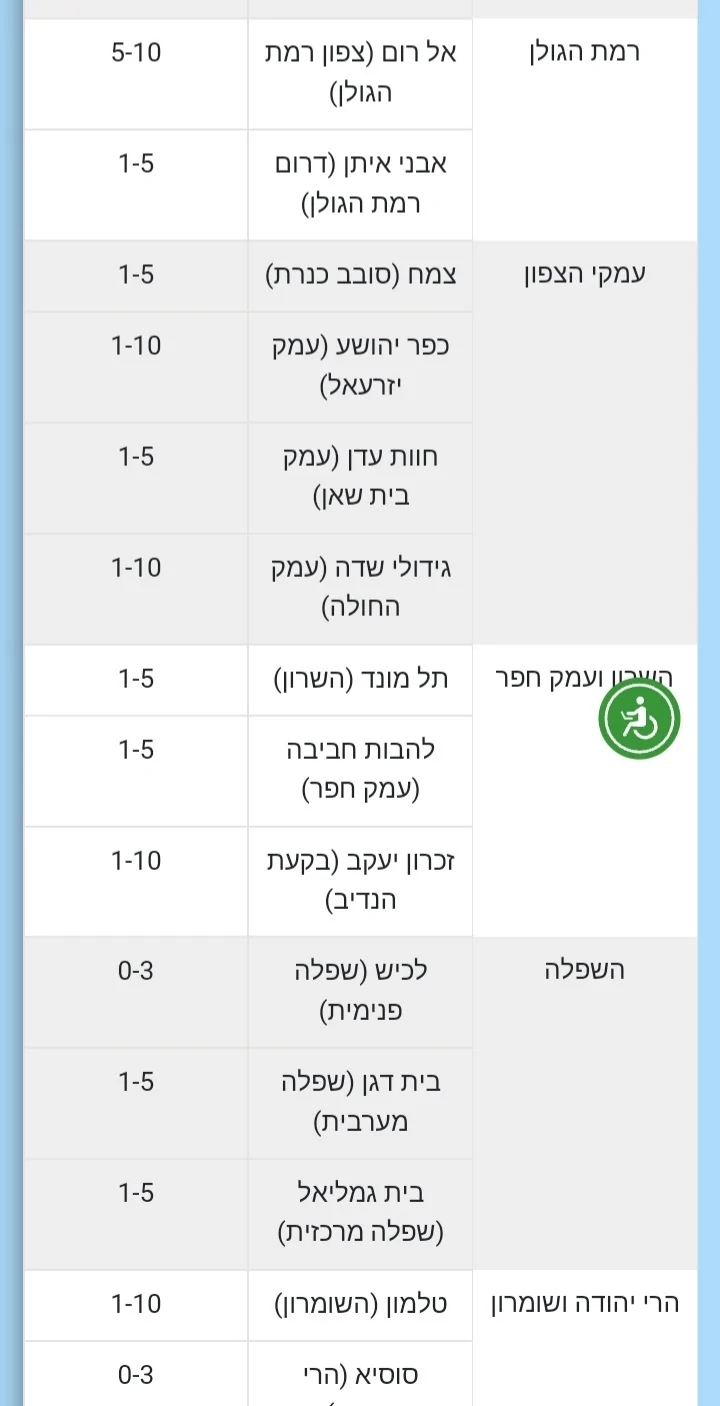Open the green accessibility menu button
Screen dimensions: 720x1406
[x=640, y=718]
